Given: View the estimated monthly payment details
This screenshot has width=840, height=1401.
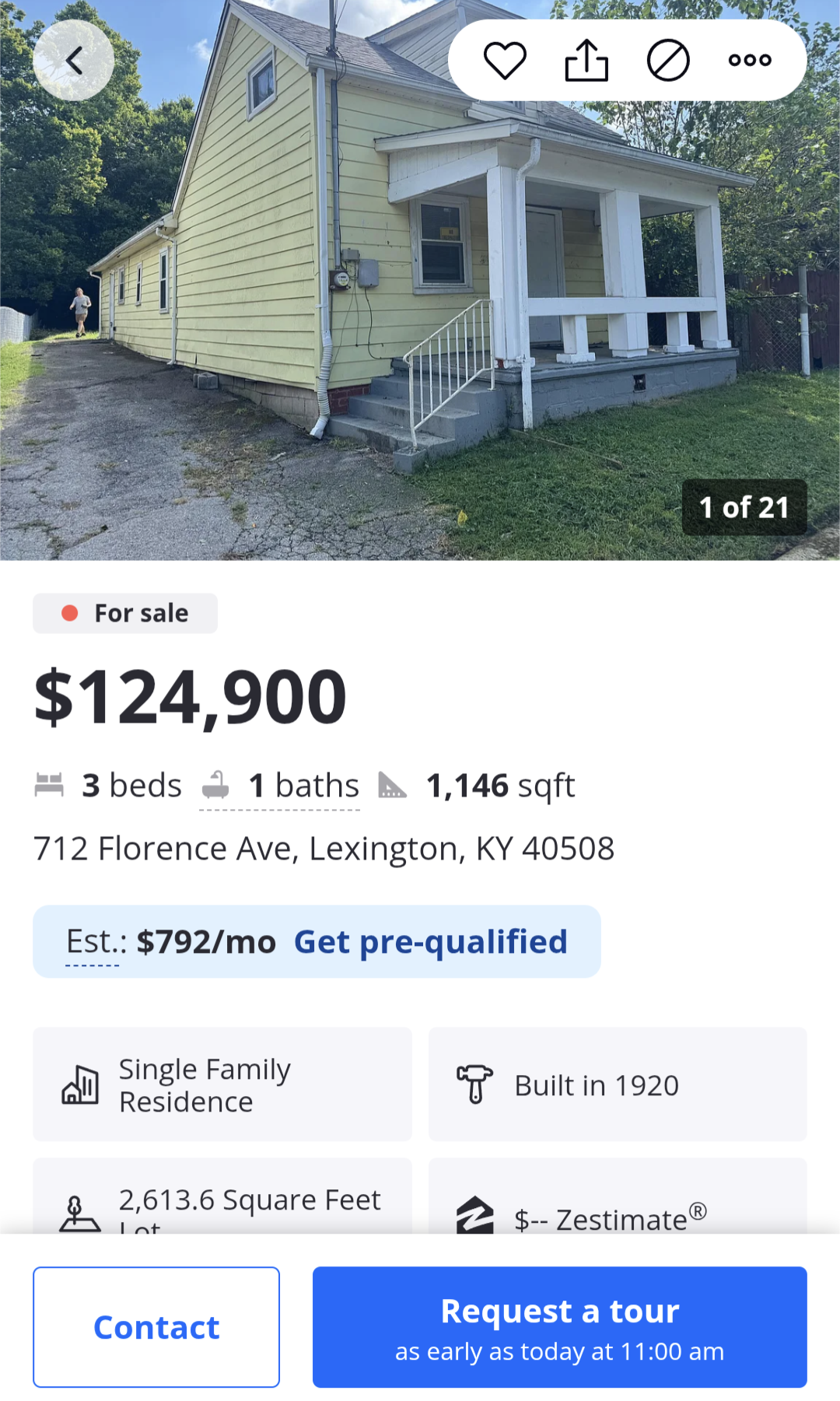Looking at the screenshot, I should click(171, 942).
